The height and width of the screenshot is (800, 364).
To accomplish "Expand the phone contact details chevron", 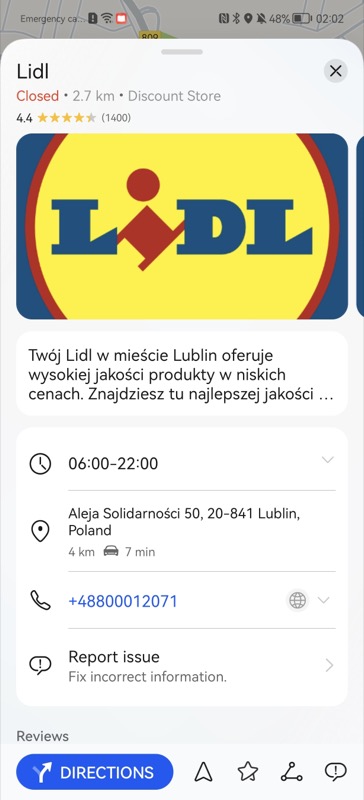I will (x=324, y=601).
